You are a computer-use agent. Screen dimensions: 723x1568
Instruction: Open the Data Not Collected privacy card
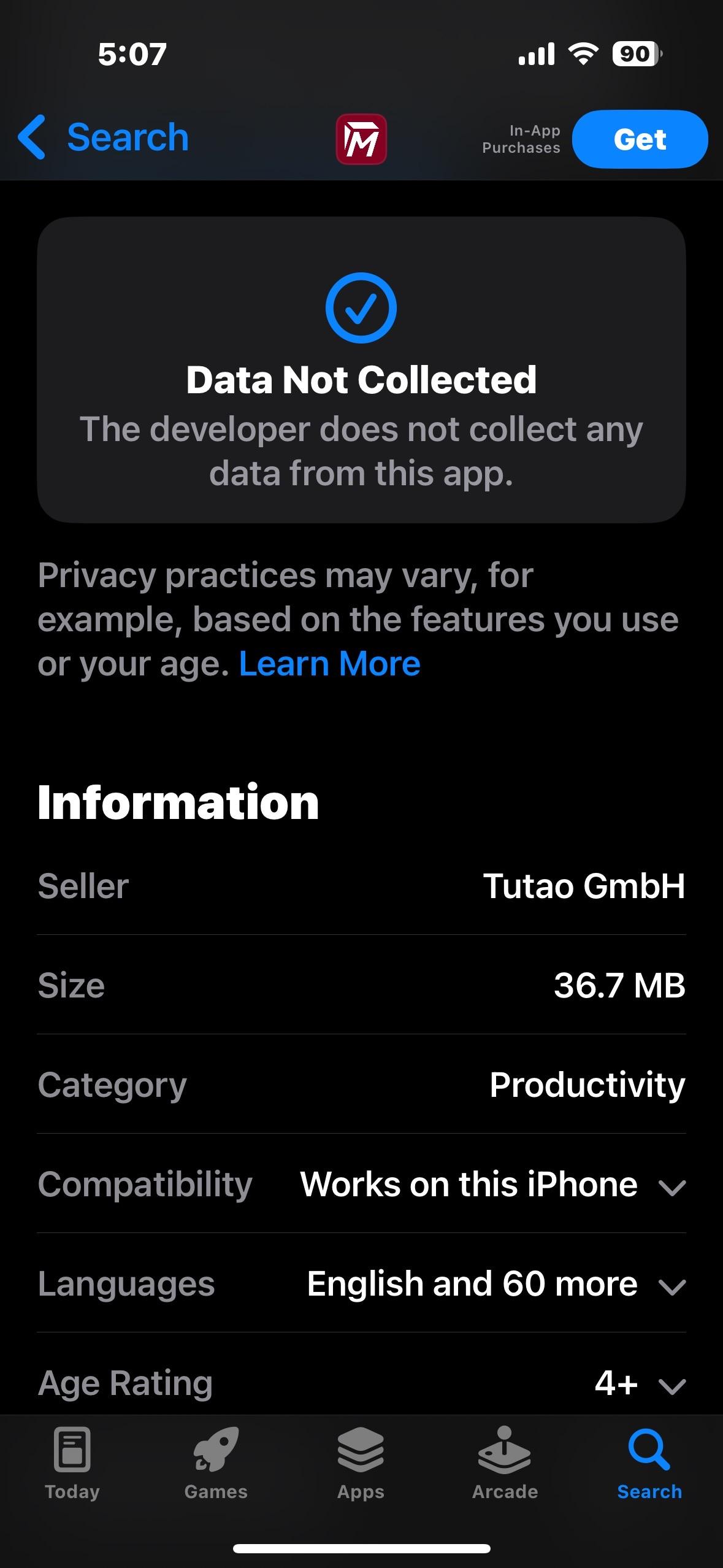pos(361,369)
